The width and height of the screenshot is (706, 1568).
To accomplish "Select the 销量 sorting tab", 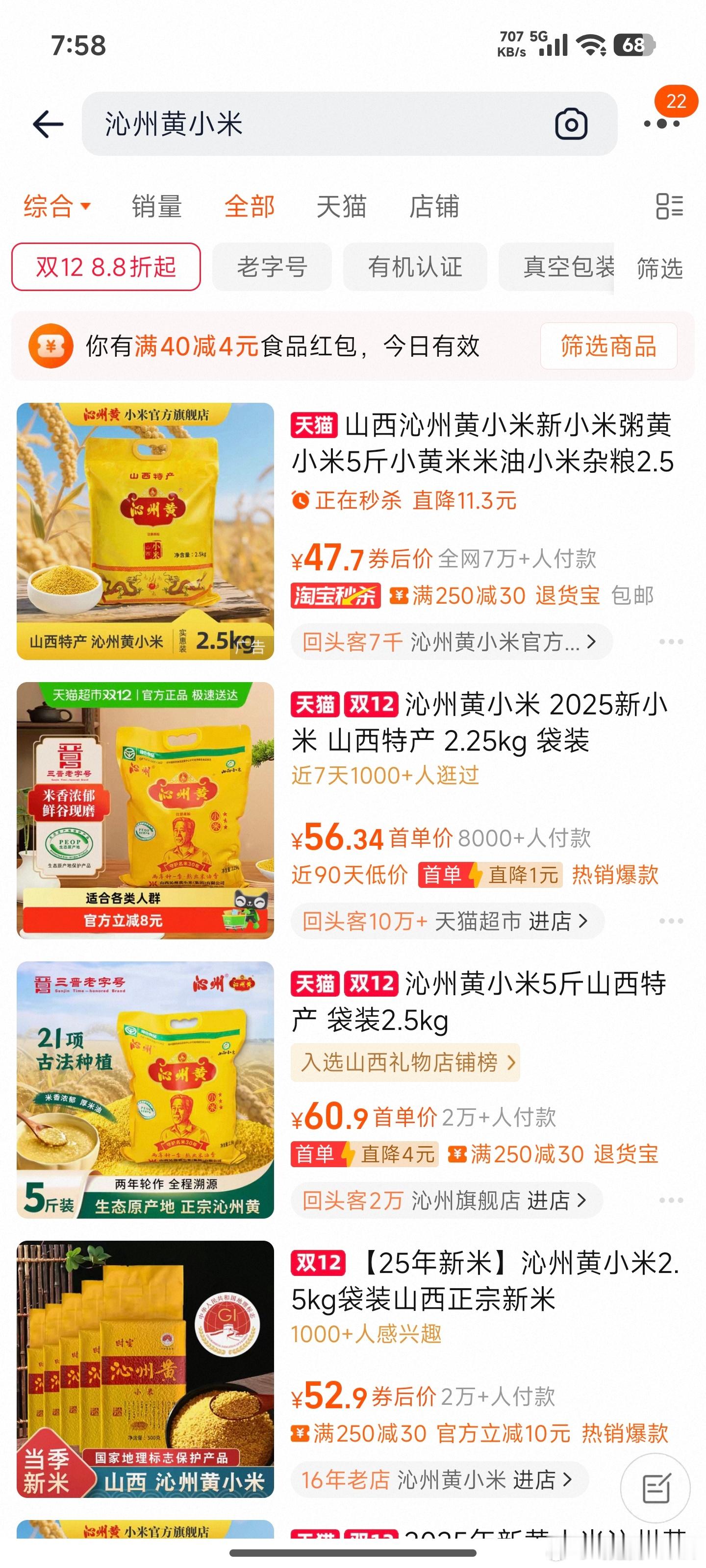I will pyautogui.click(x=156, y=208).
